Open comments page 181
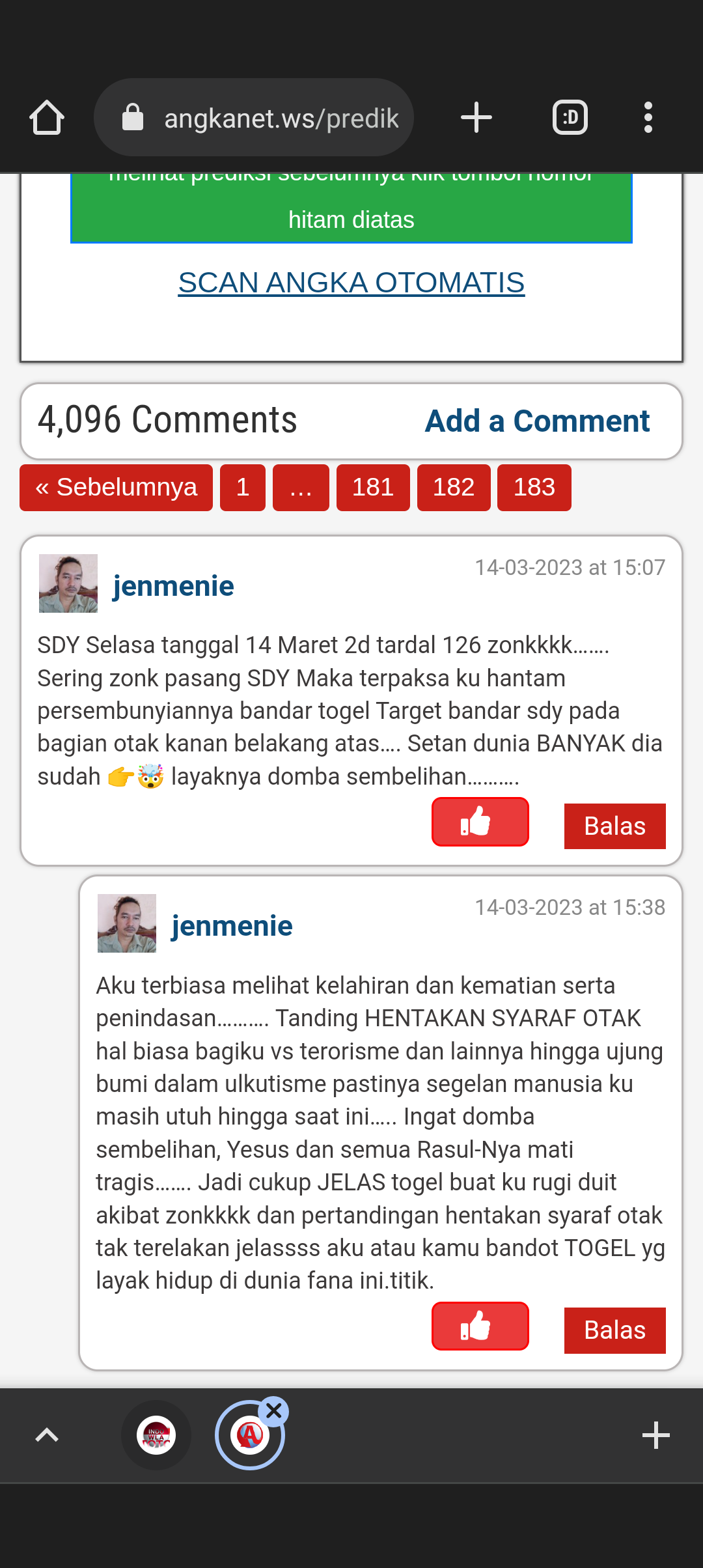The width and height of the screenshot is (703, 1568). click(373, 488)
